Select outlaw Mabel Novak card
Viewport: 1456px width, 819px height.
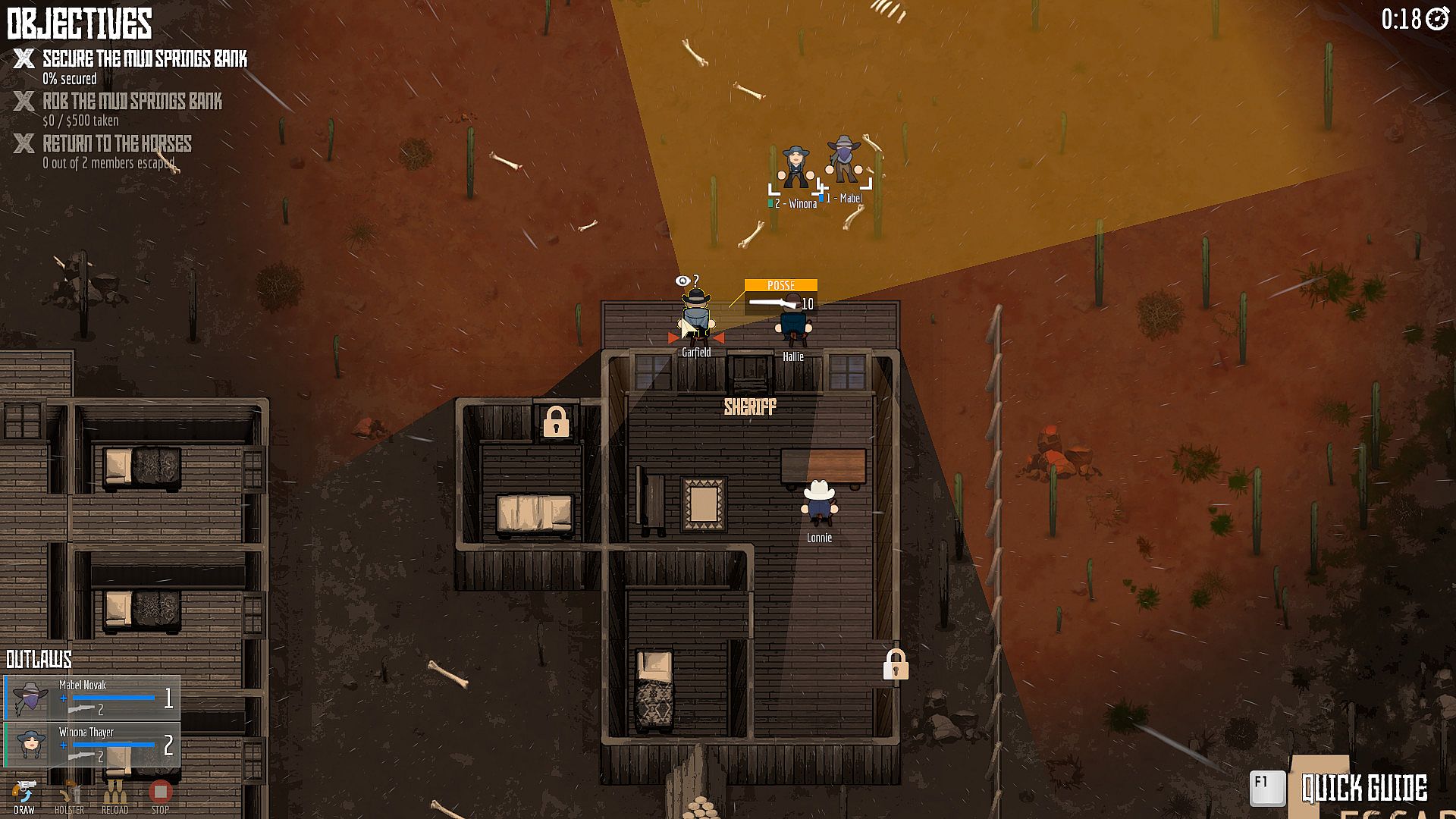(x=92, y=697)
